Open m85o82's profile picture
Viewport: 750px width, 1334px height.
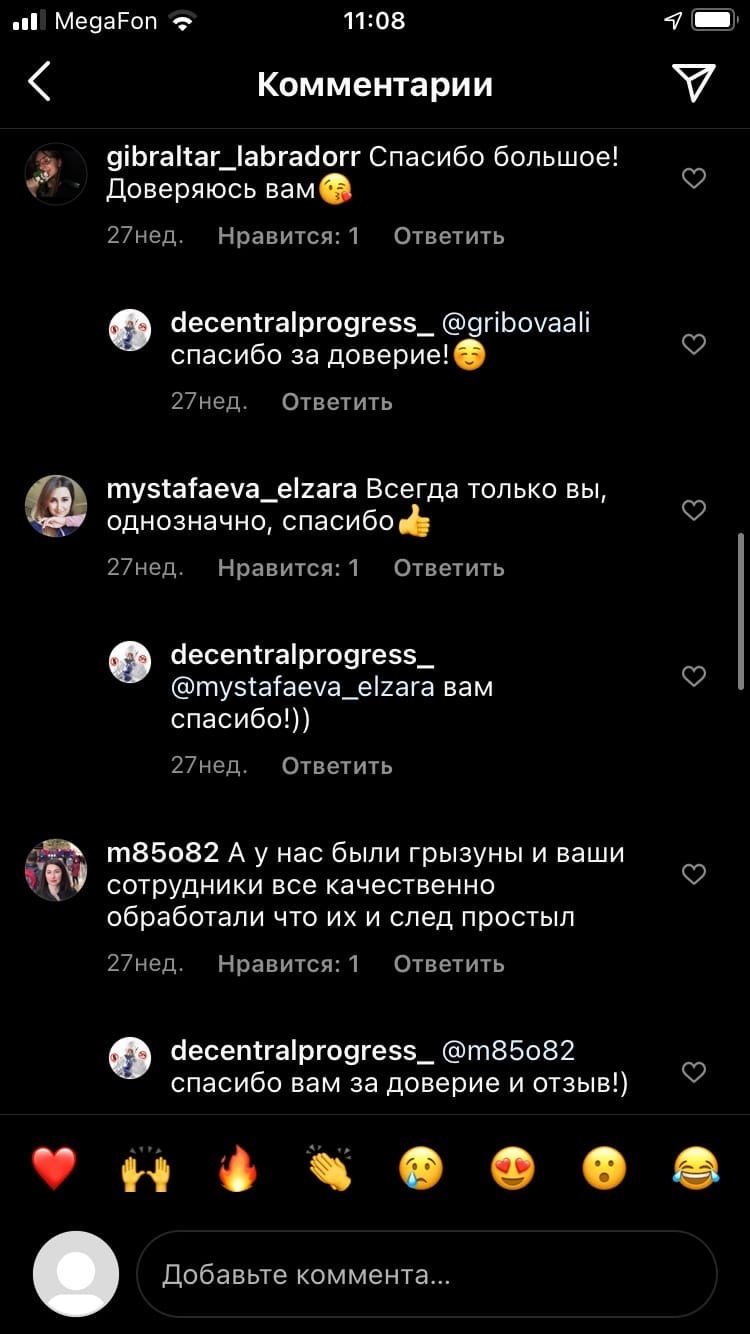click(56, 870)
